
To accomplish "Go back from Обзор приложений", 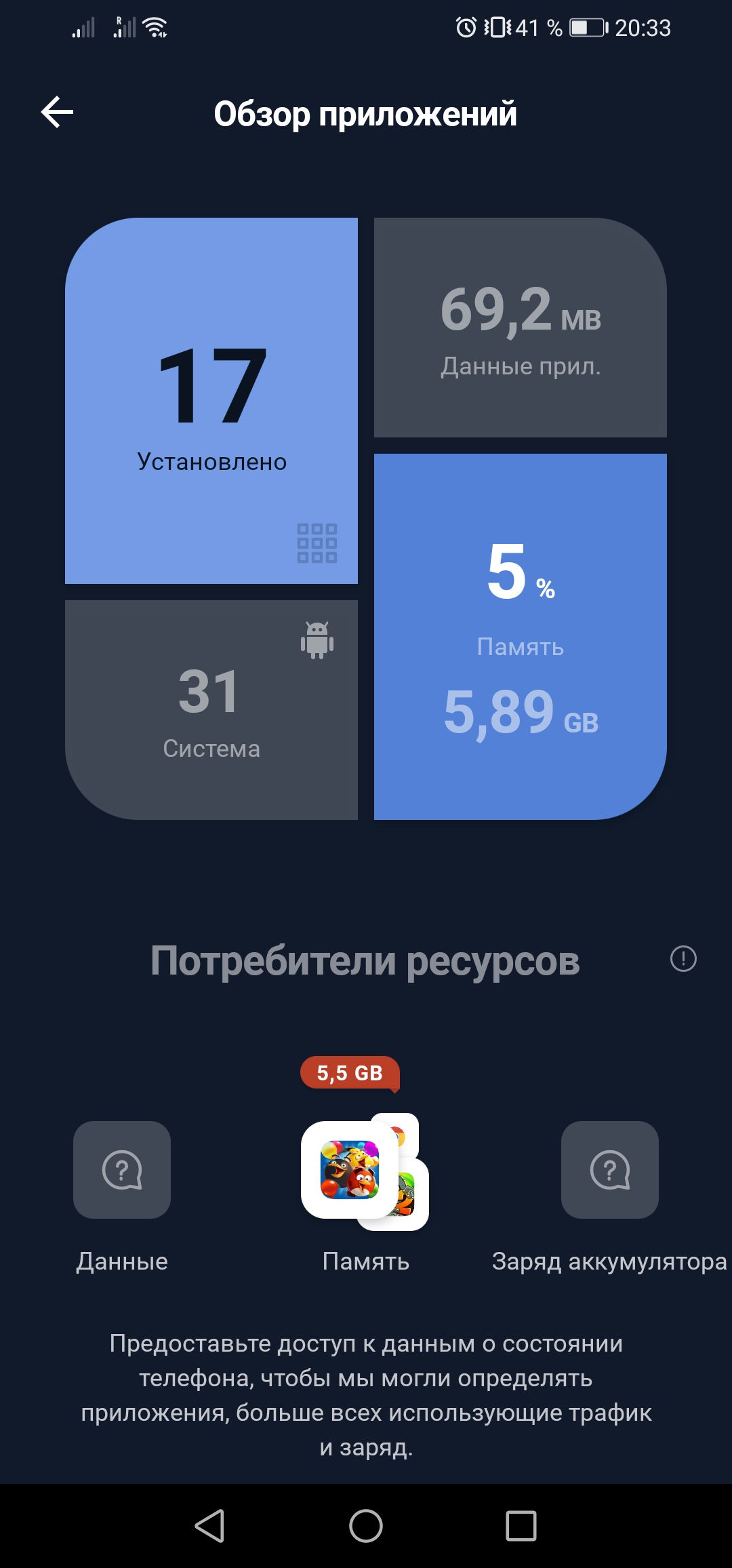I will click(58, 113).
